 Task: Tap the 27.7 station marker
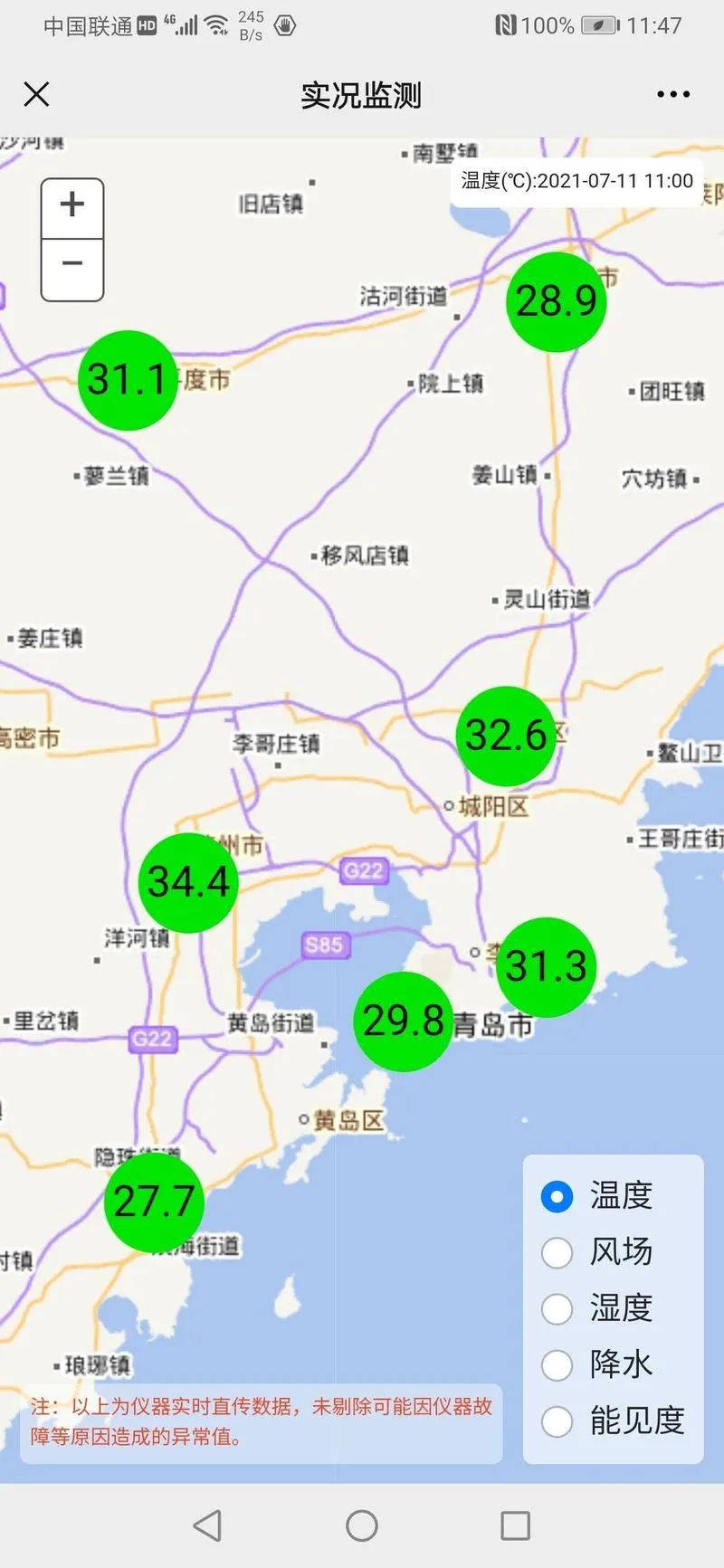tap(154, 1202)
